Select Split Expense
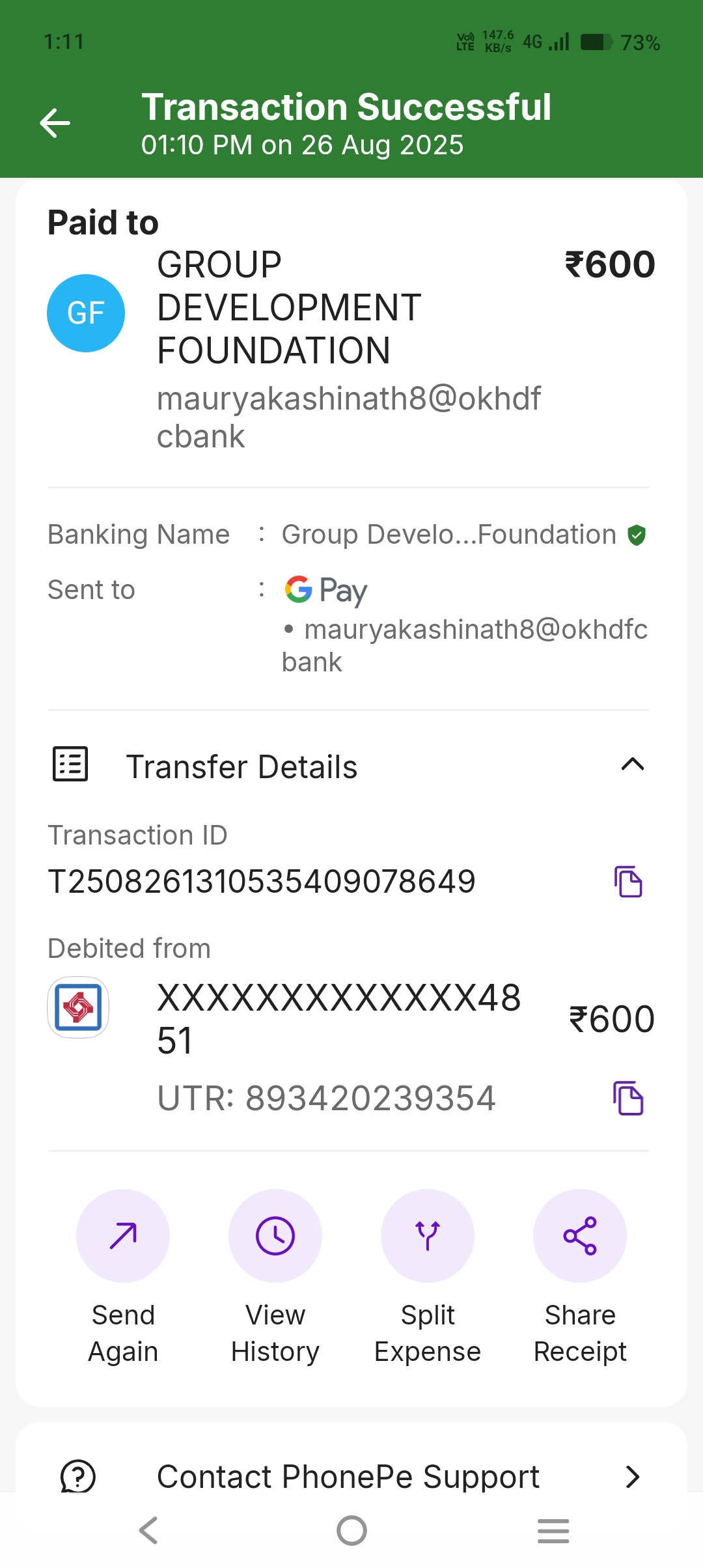 pos(428,1236)
